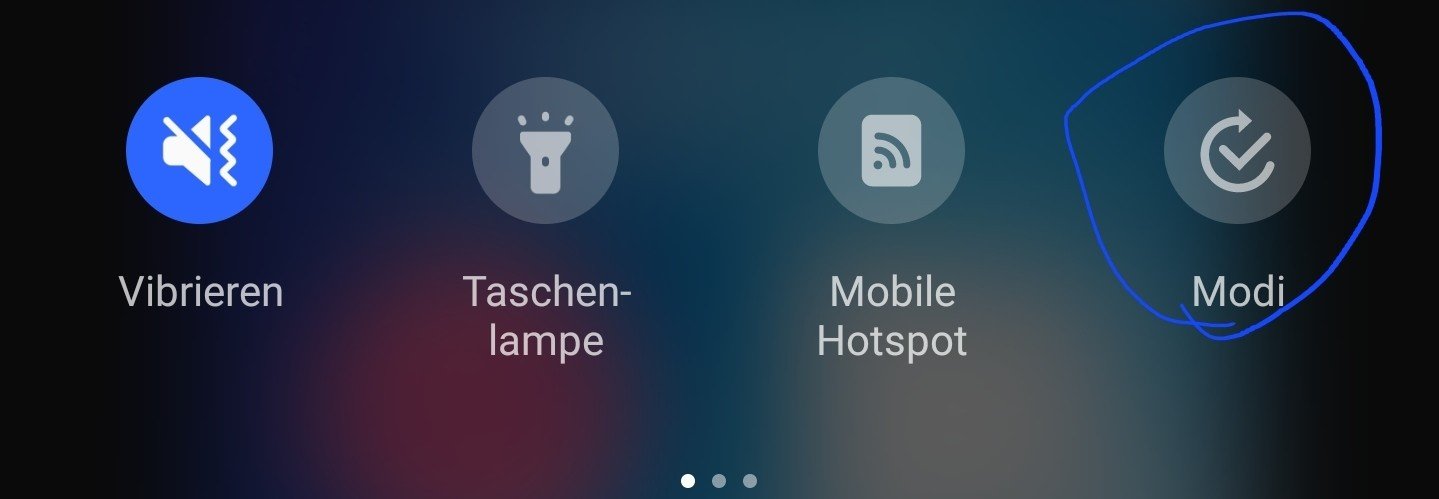
Task: Enable the Mobile Hotspot tile
Action: coord(891,151)
